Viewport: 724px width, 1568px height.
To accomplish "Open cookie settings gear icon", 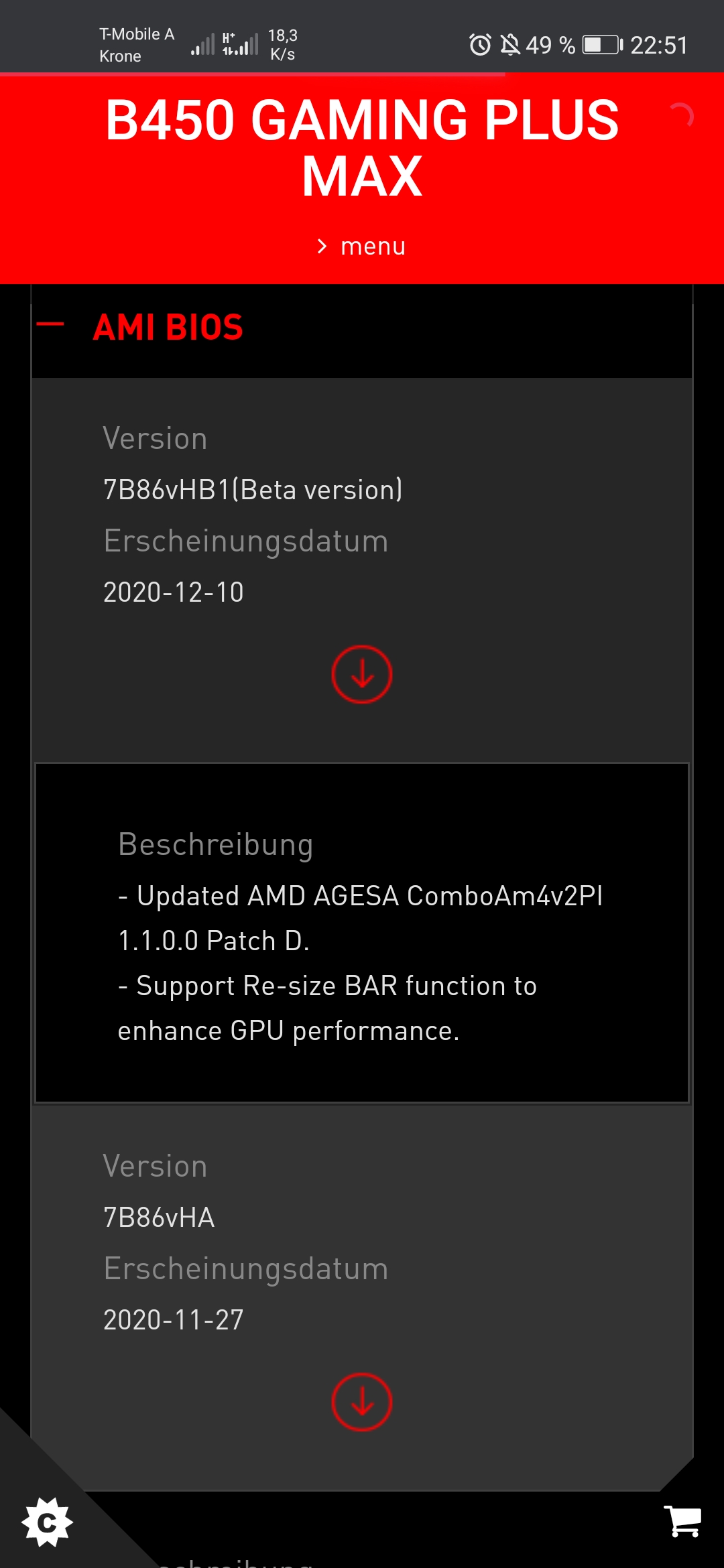I will [47, 1522].
